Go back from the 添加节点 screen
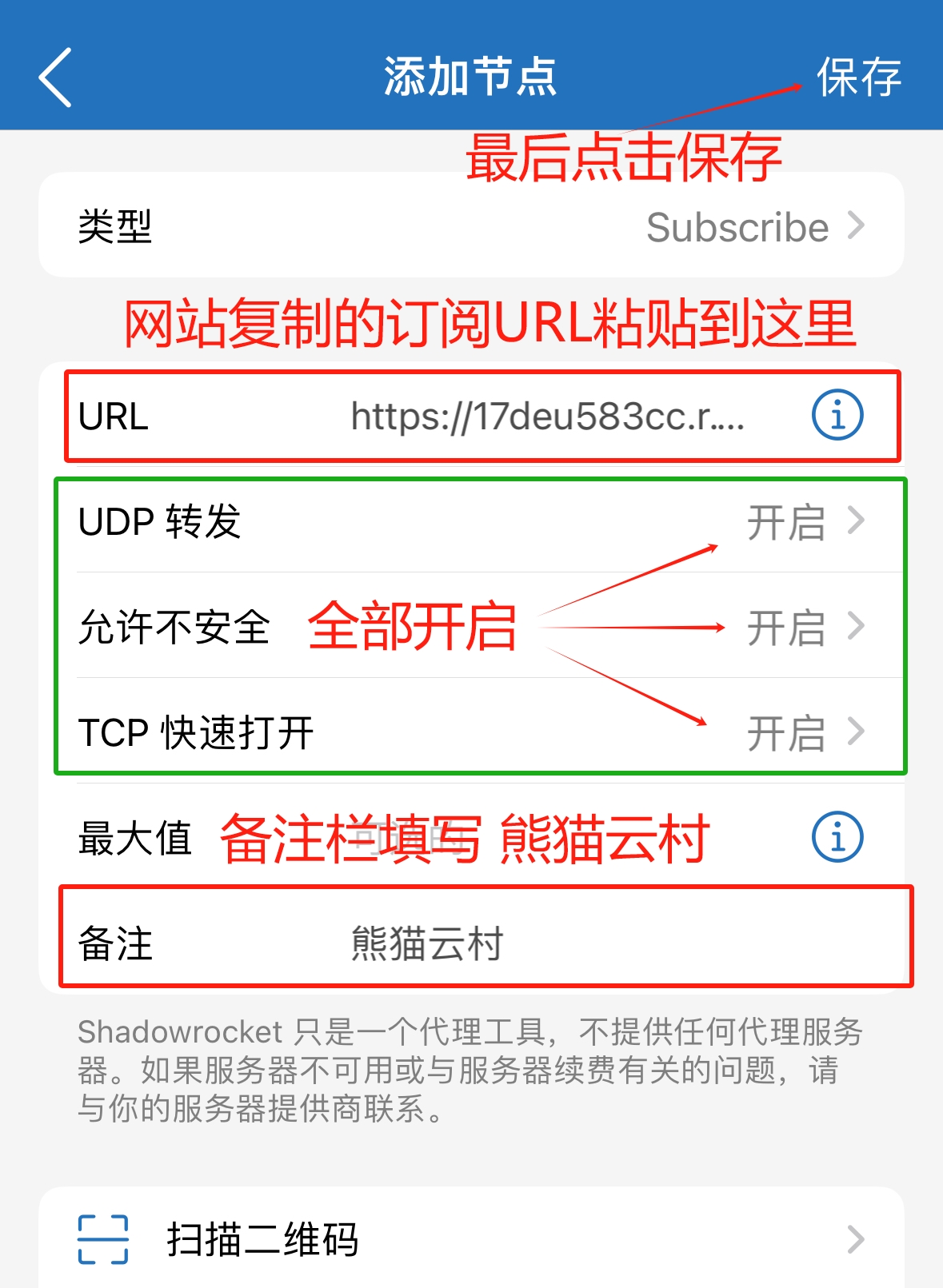Viewport: 943px width, 1288px height. click(x=55, y=78)
